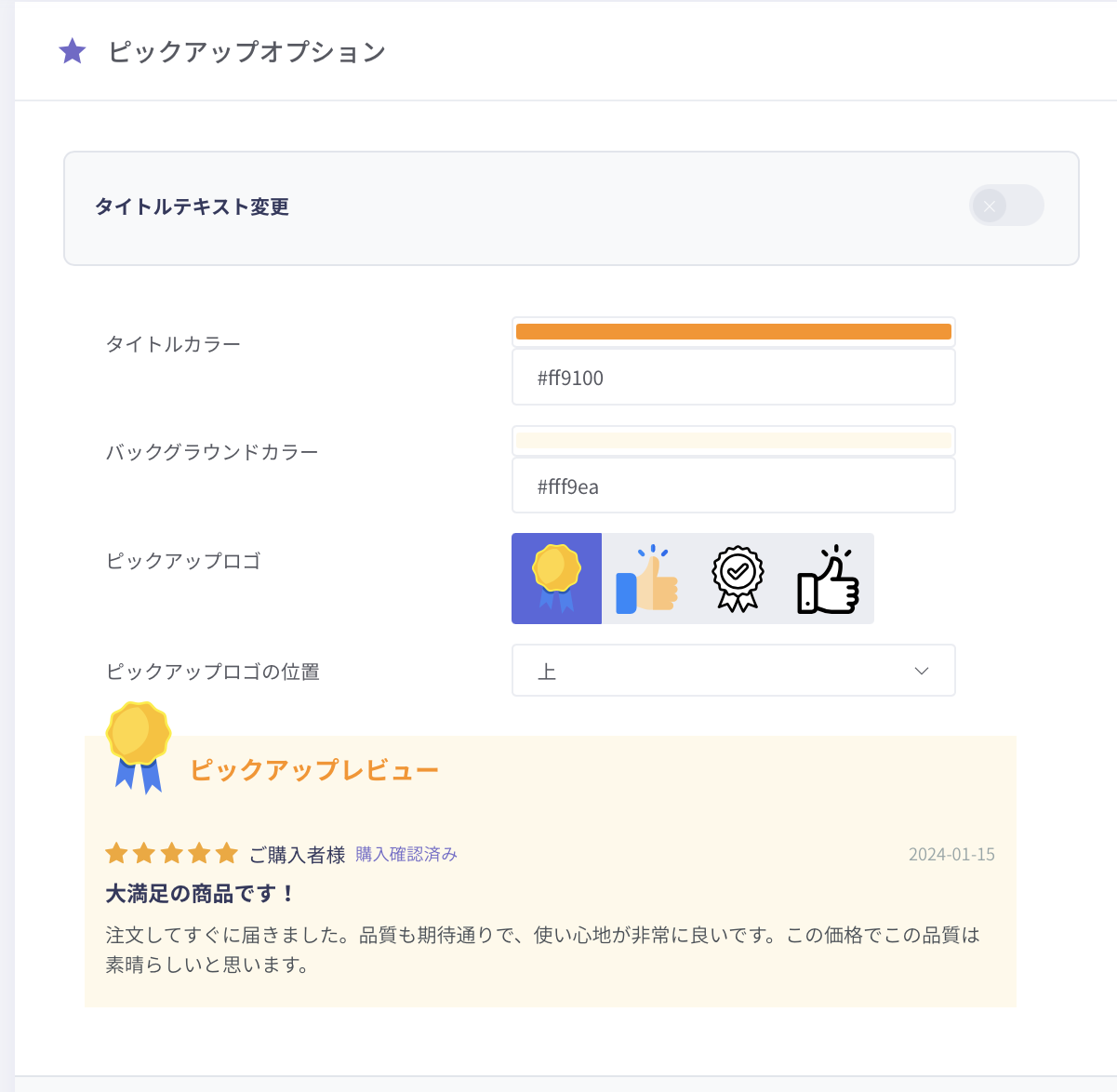Expand the ピックアップロゴの位置 dropdown
This screenshot has height=1092, width=1117.
(x=733, y=671)
